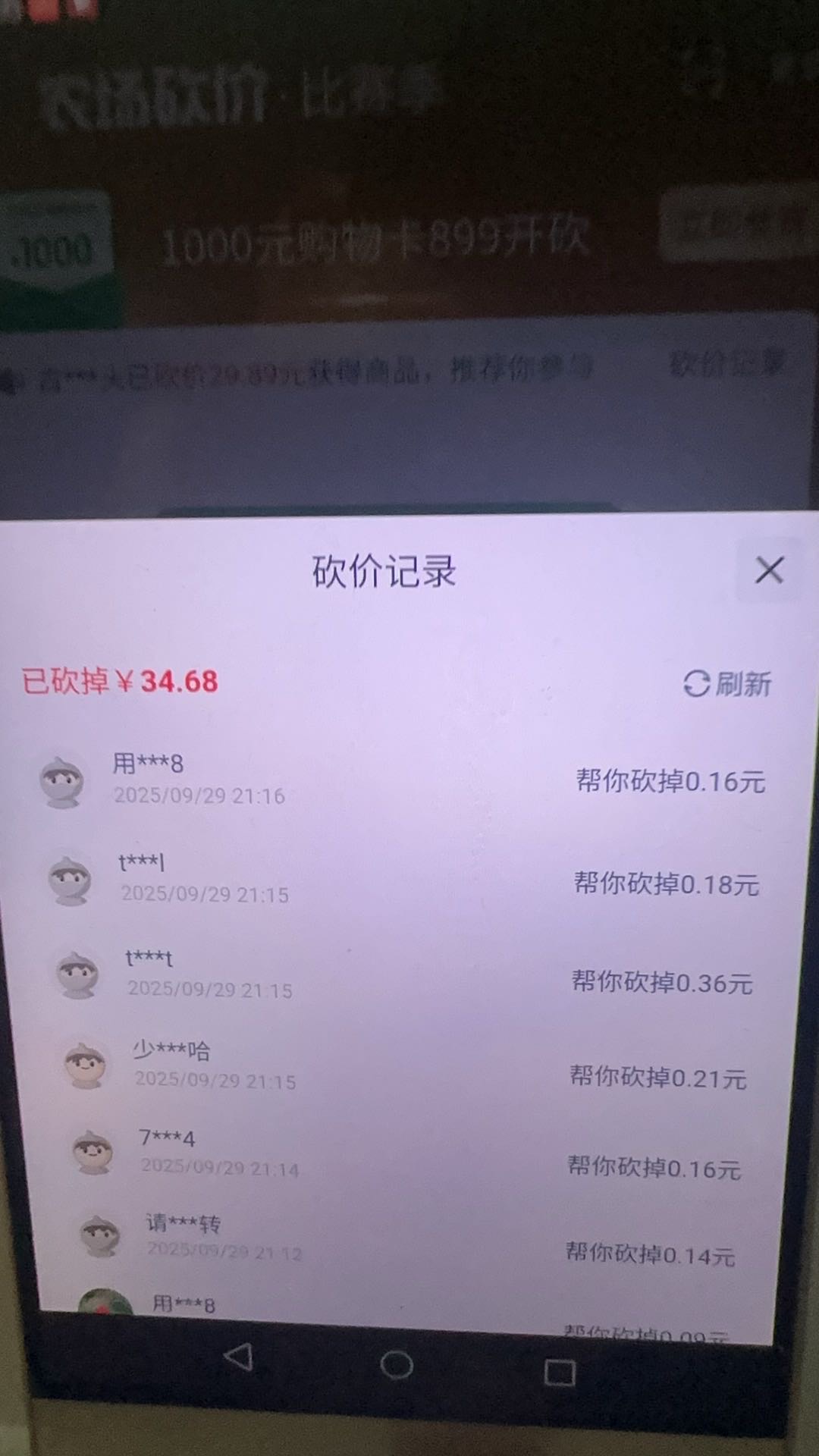The width and height of the screenshot is (819, 1456).
Task: Tap the Android back button
Action: [240, 1357]
